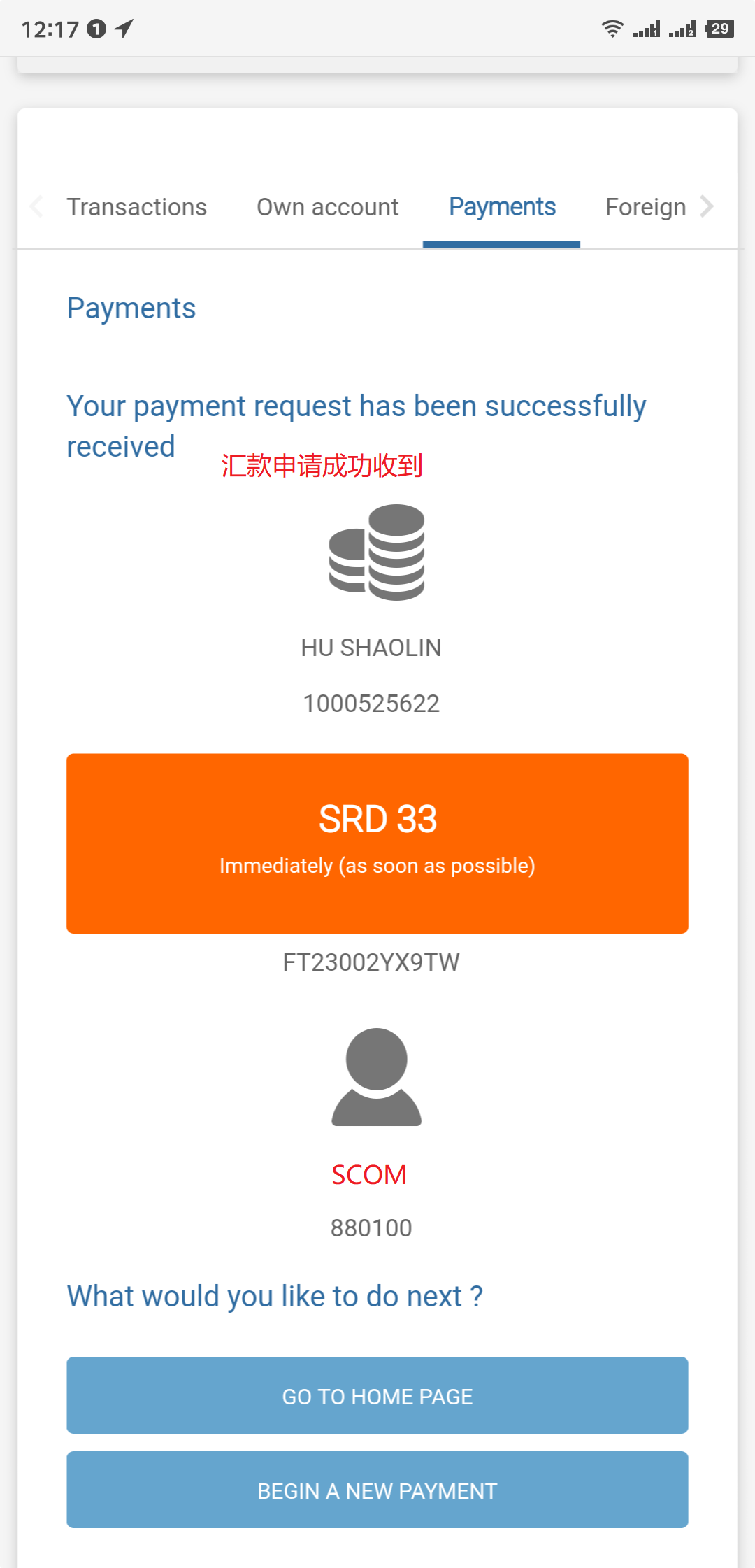Tap the left arrow of the tab bar
This screenshot has width=755, height=1568.
tap(37, 206)
